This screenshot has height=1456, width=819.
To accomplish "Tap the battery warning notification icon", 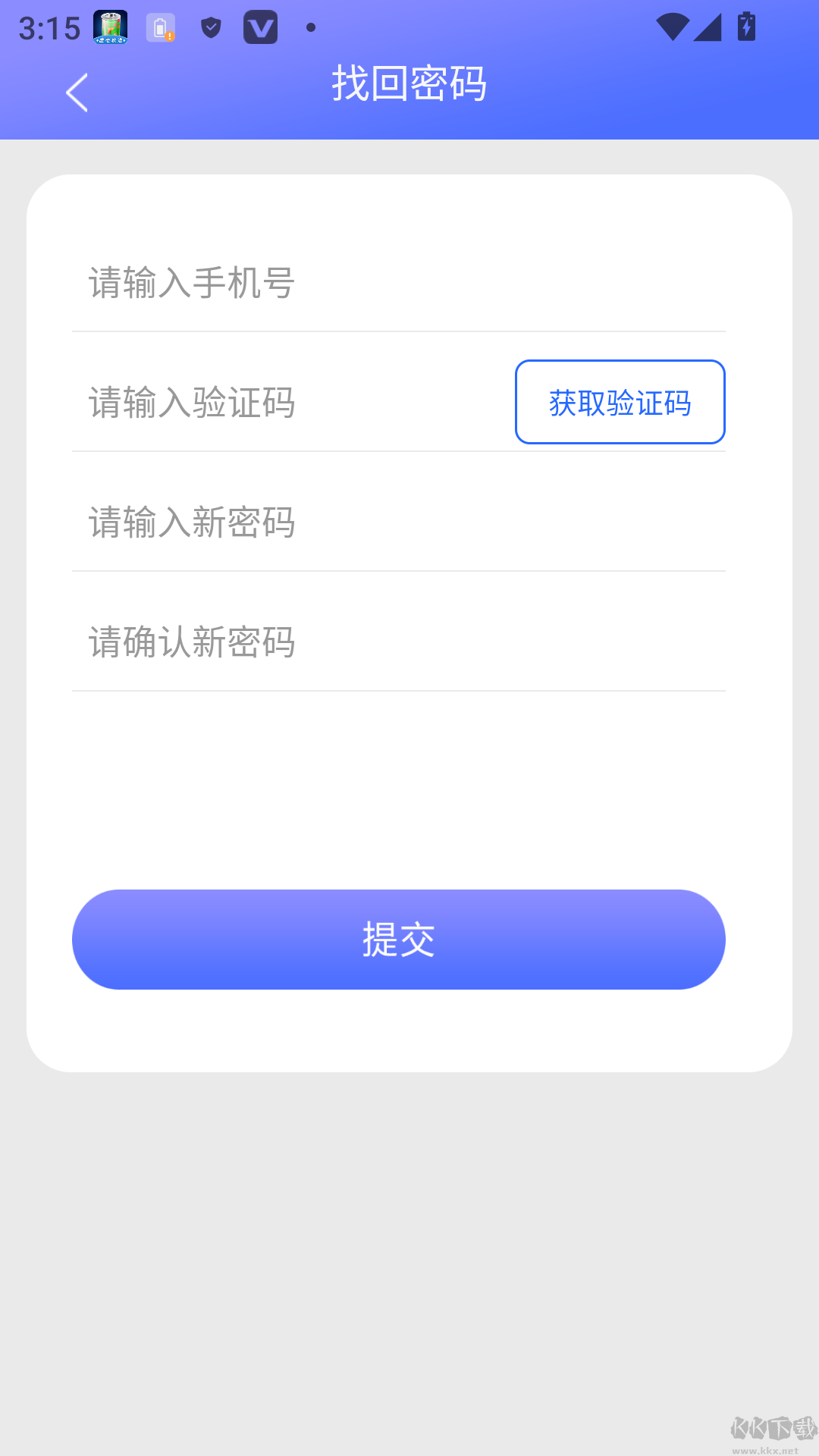I will pyautogui.click(x=159, y=27).
